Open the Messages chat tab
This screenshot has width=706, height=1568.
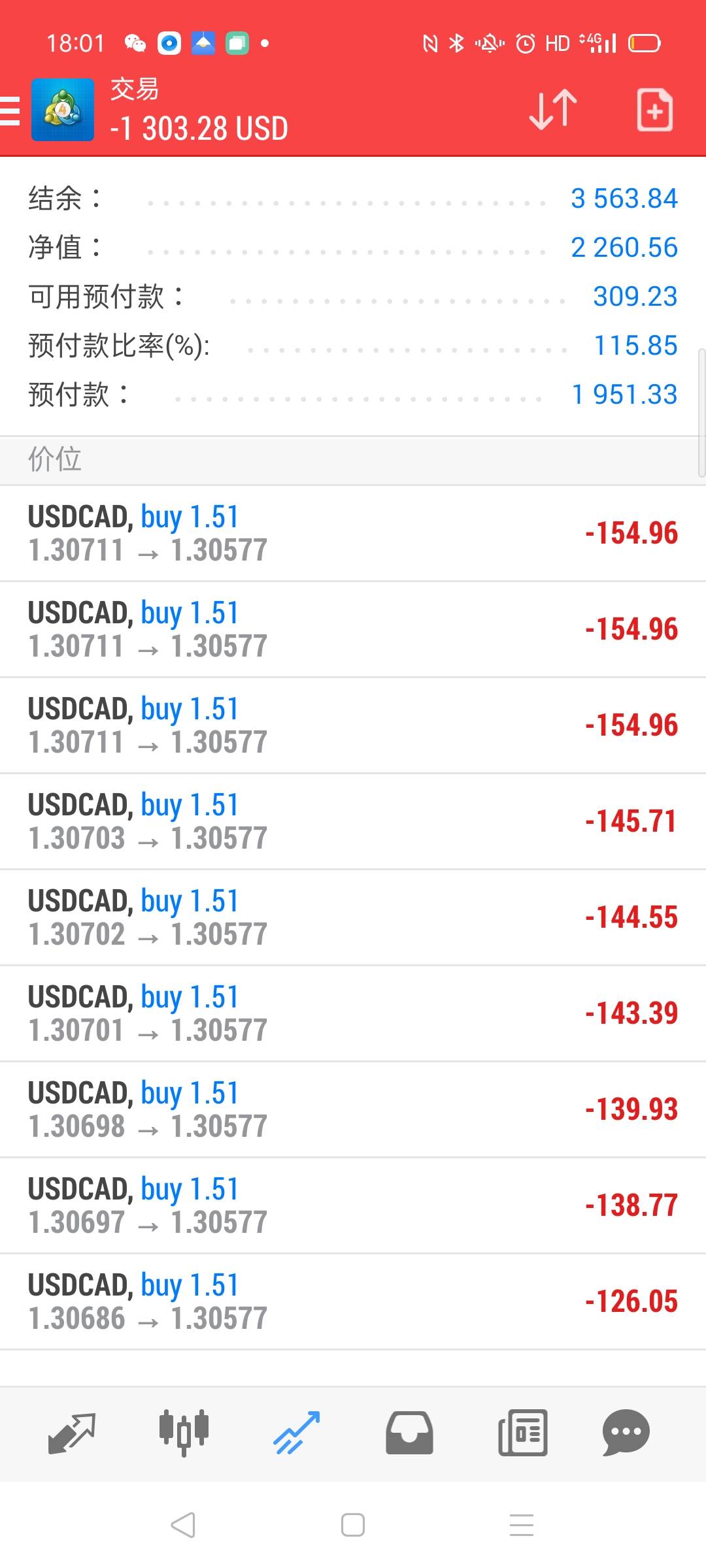626,1433
